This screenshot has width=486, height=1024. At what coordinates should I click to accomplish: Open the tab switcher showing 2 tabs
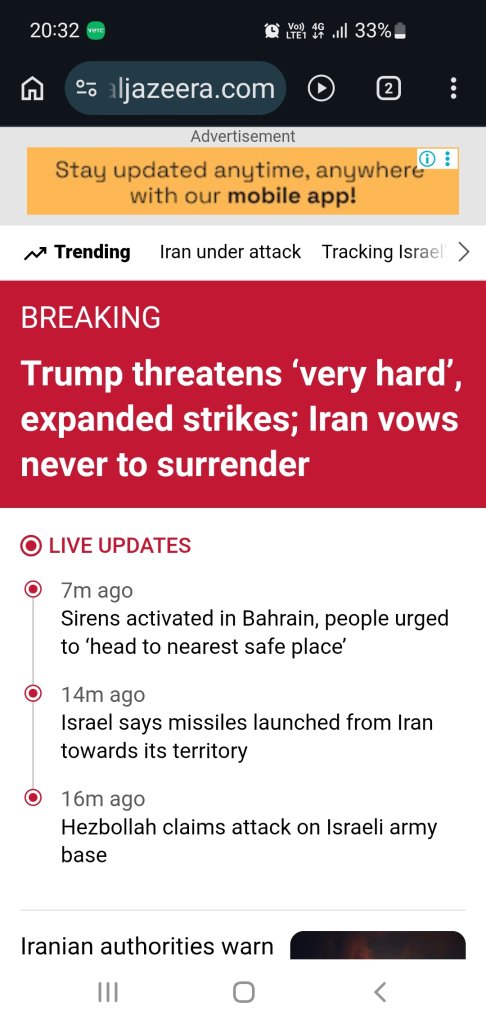[389, 89]
